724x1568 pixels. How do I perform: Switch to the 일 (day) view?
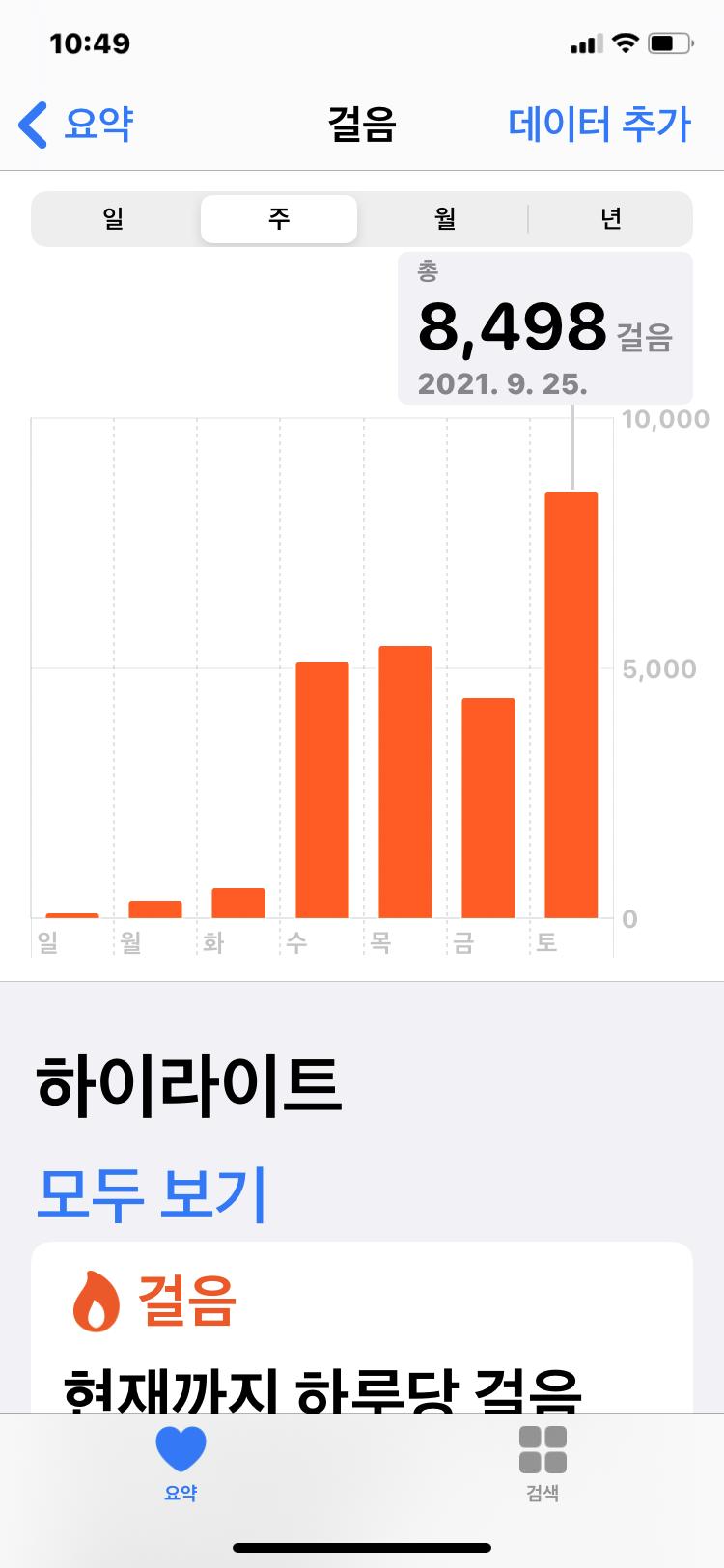[x=114, y=219]
